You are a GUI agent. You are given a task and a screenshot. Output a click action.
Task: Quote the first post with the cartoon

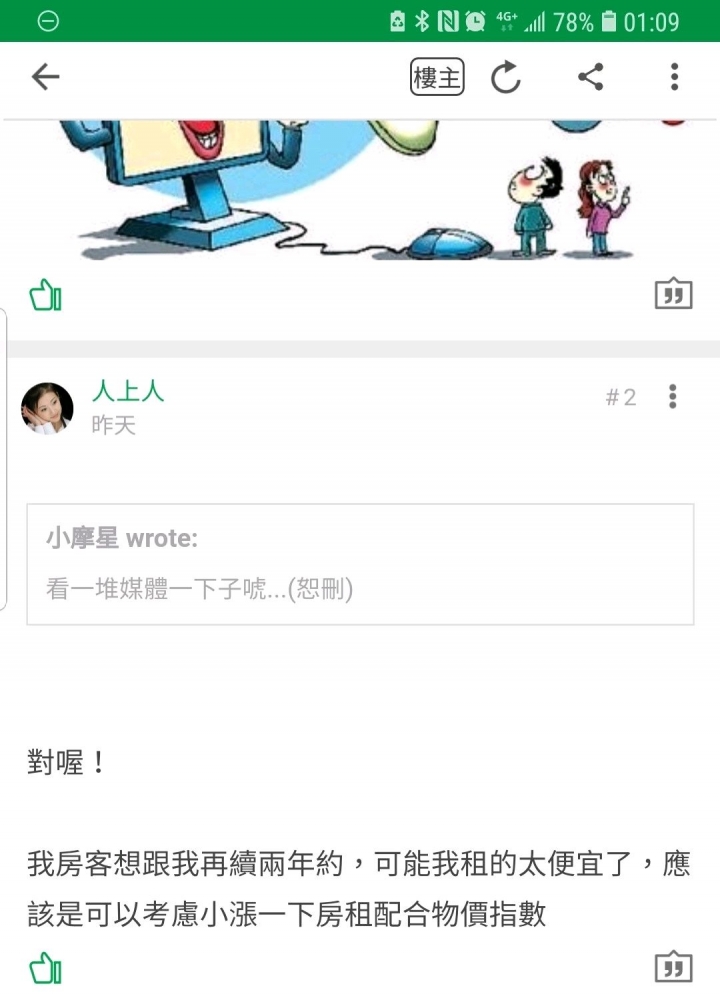[673, 294]
